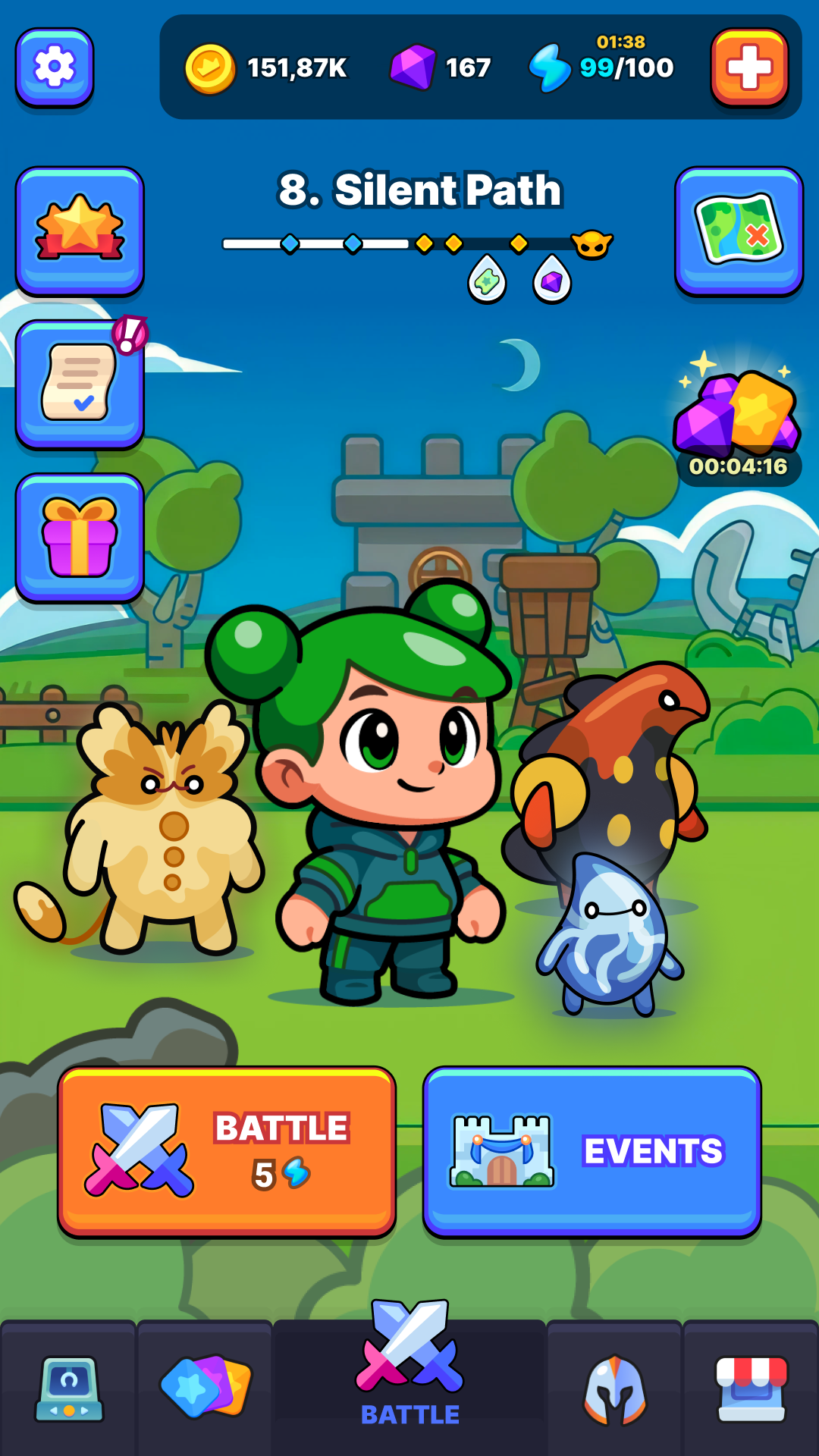Switch to the shop tab
This screenshot has height=1456, width=819.
click(751, 1389)
